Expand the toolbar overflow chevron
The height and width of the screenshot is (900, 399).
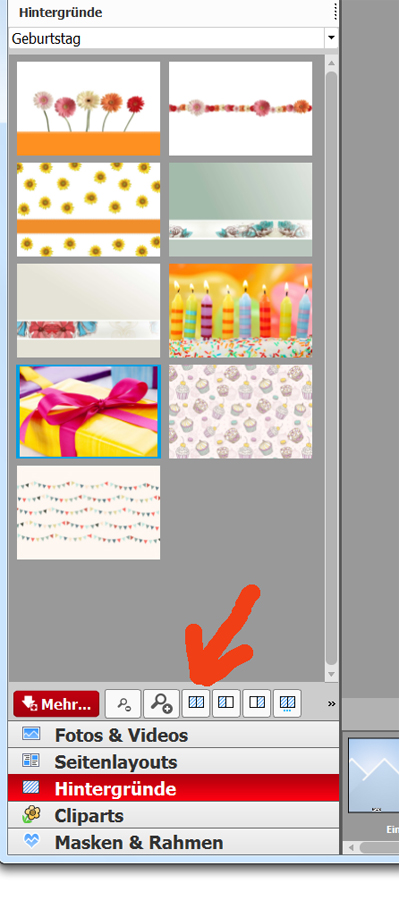pos(331,704)
